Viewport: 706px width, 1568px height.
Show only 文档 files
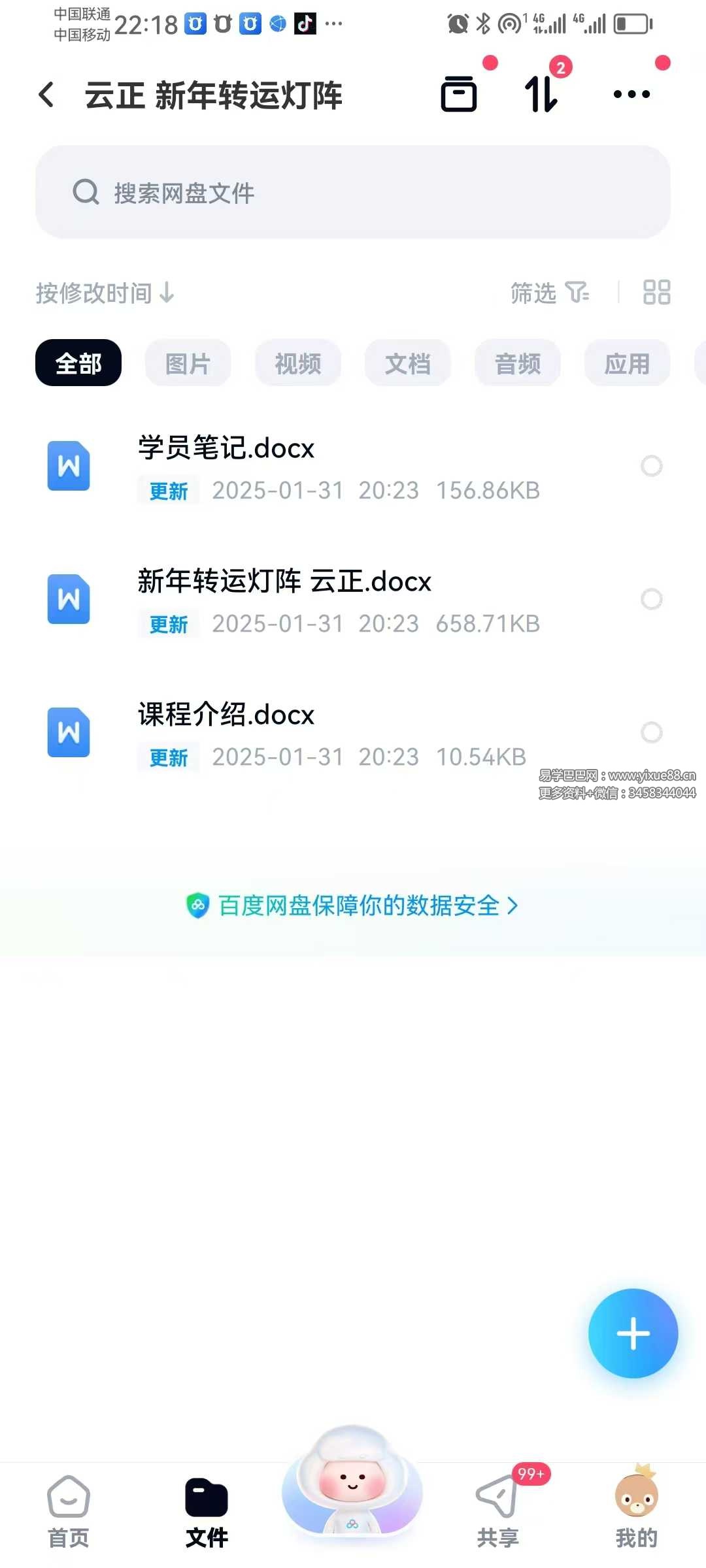point(408,363)
